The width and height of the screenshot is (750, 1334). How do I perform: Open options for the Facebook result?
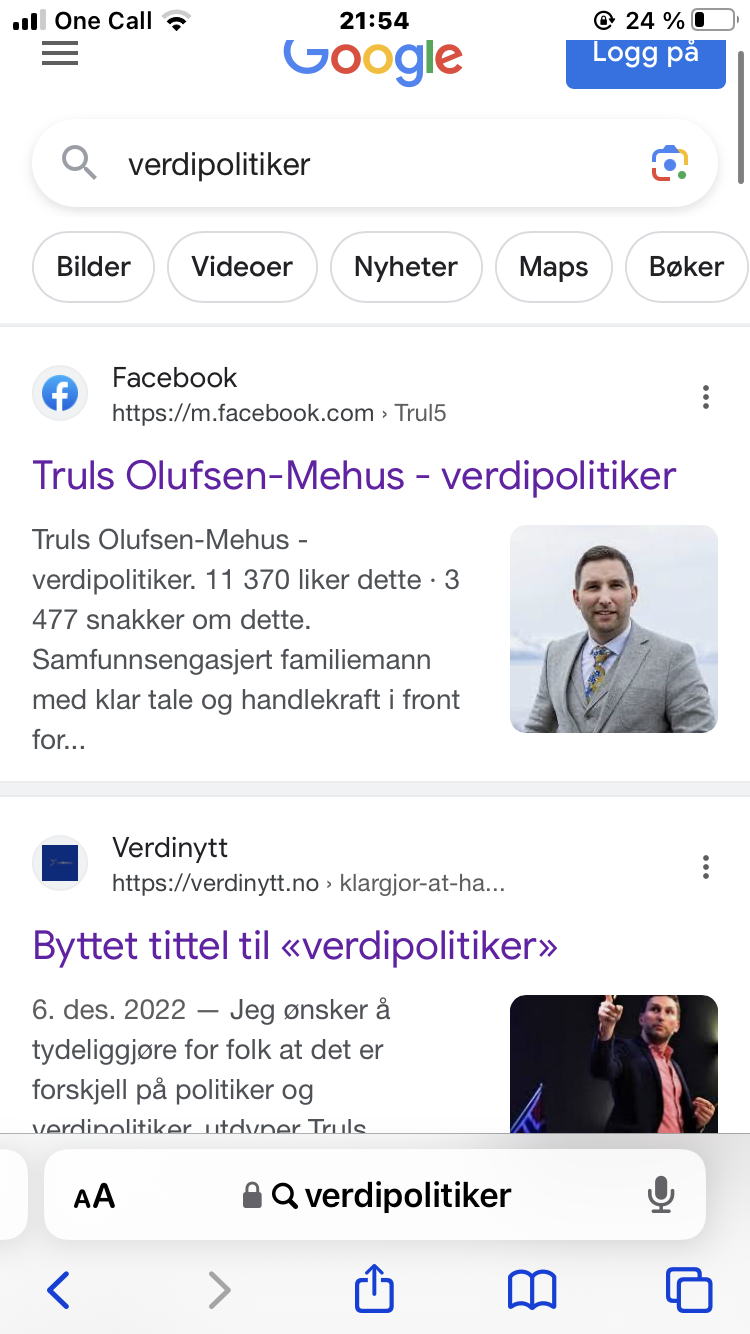pyautogui.click(x=706, y=397)
